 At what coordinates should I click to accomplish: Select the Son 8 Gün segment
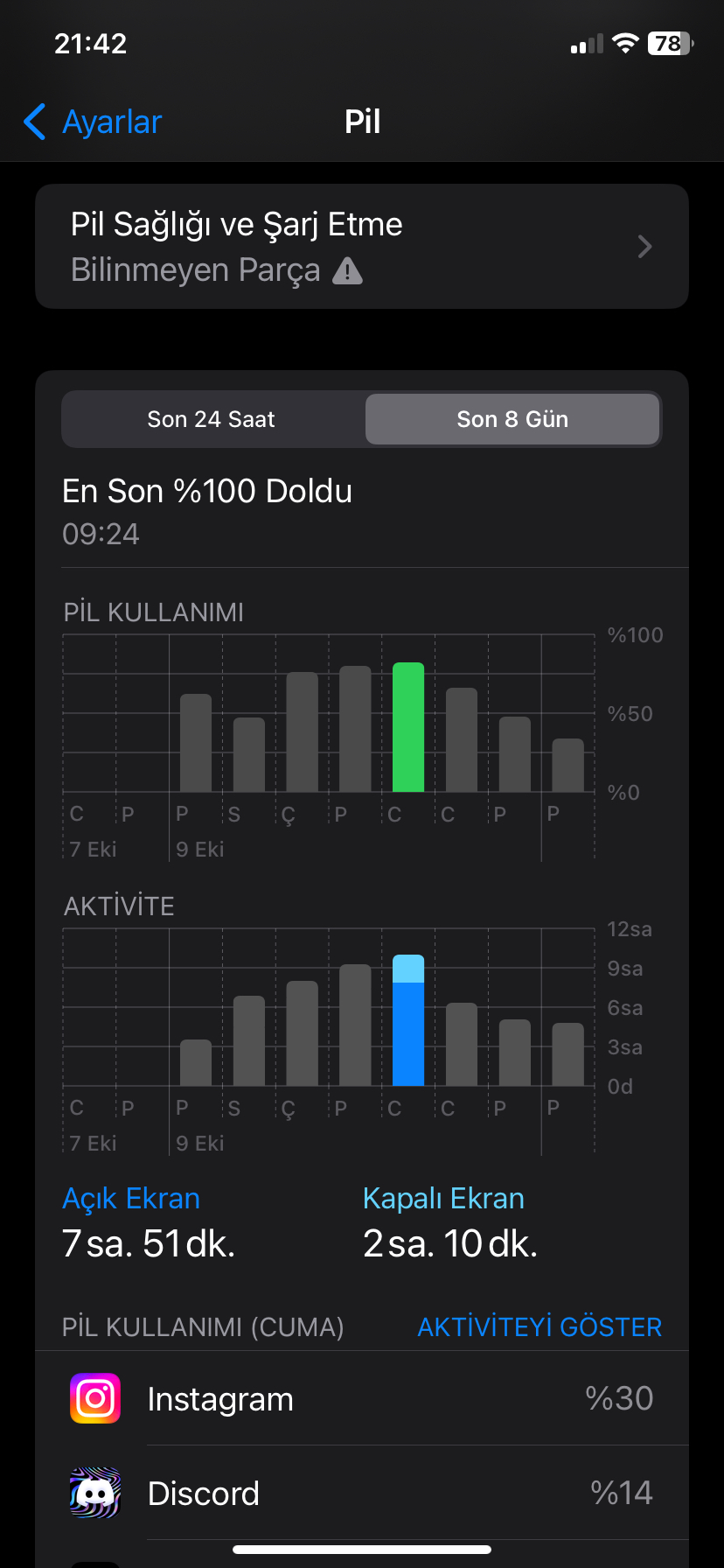pyautogui.click(x=512, y=419)
